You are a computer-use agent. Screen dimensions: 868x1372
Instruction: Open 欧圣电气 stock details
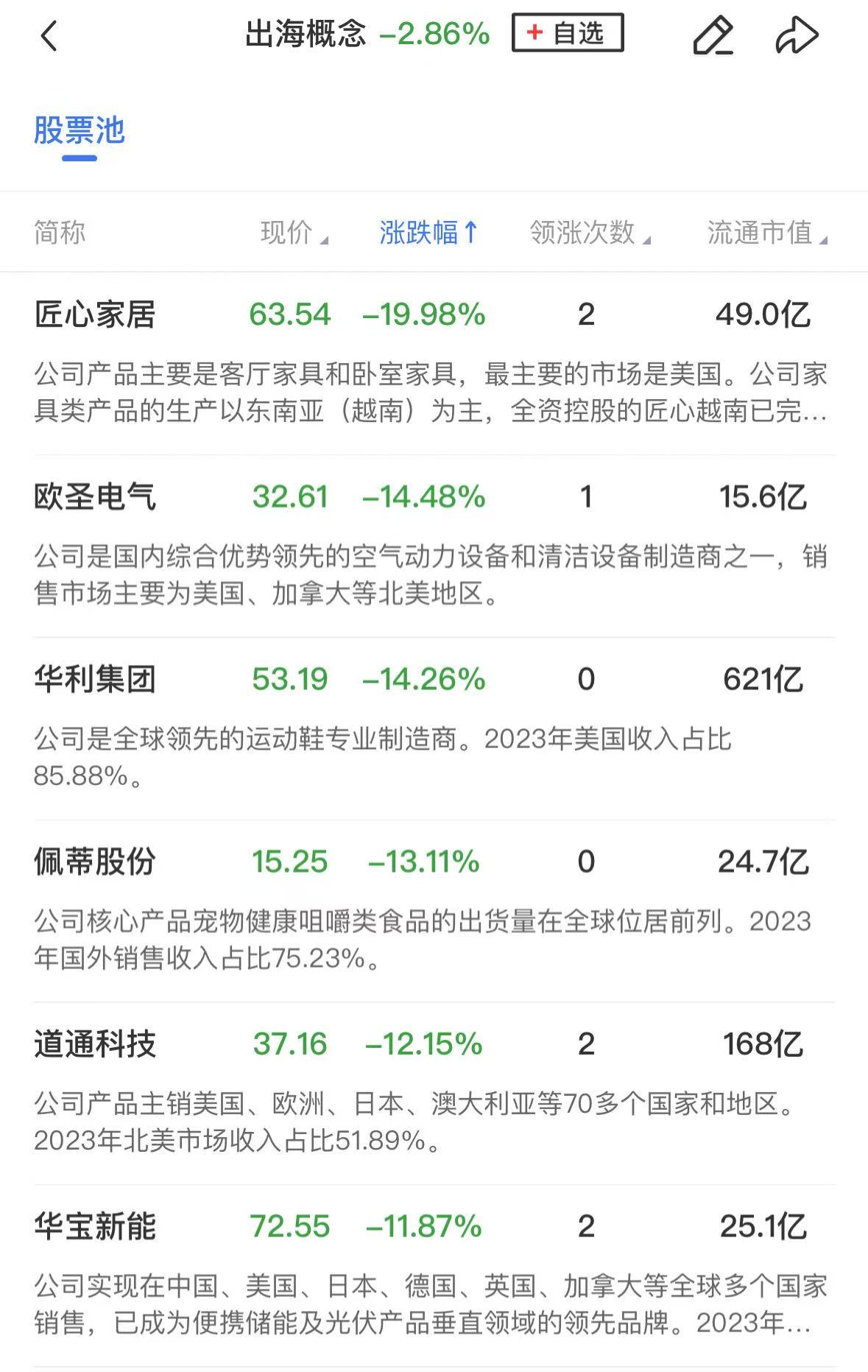[x=95, y=497]
